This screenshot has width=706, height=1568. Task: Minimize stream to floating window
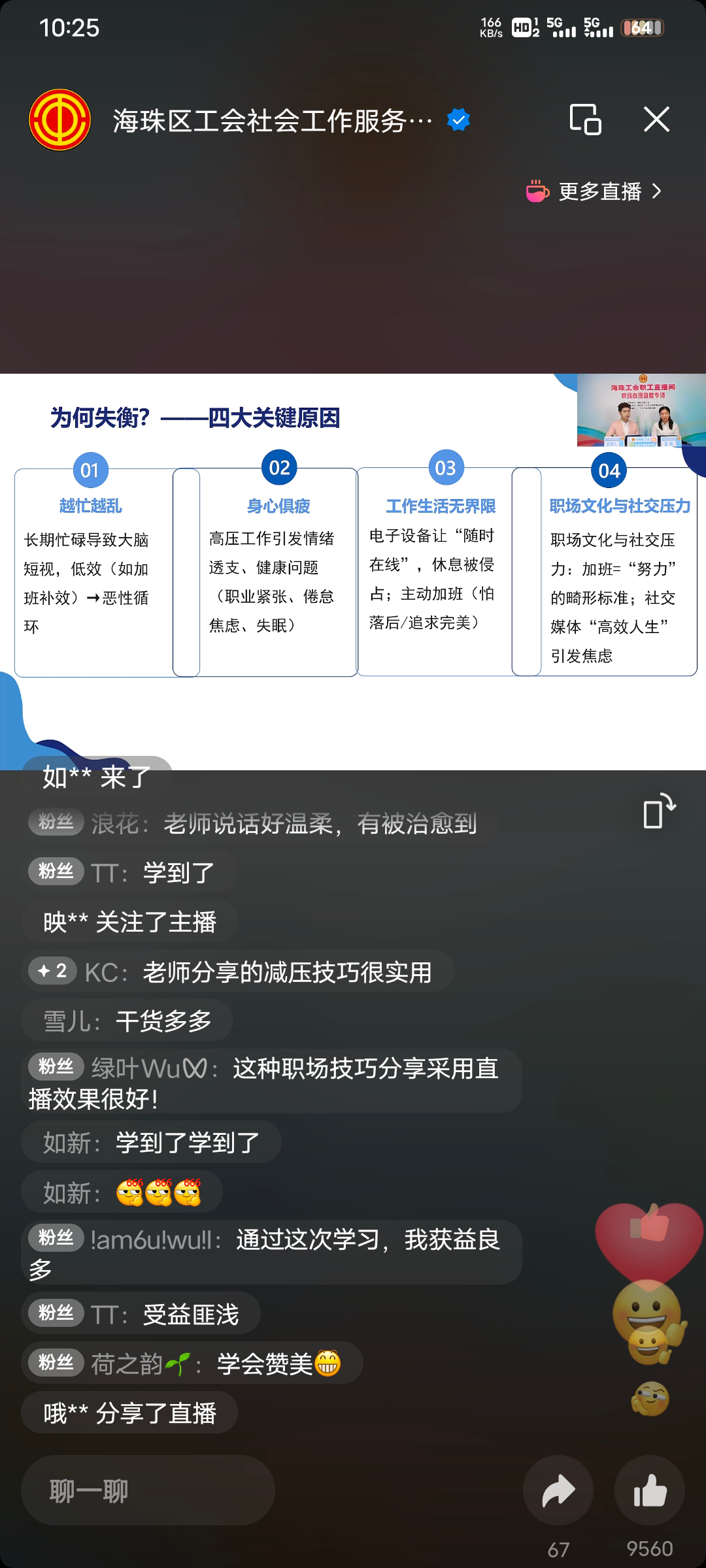pos(585,120)
